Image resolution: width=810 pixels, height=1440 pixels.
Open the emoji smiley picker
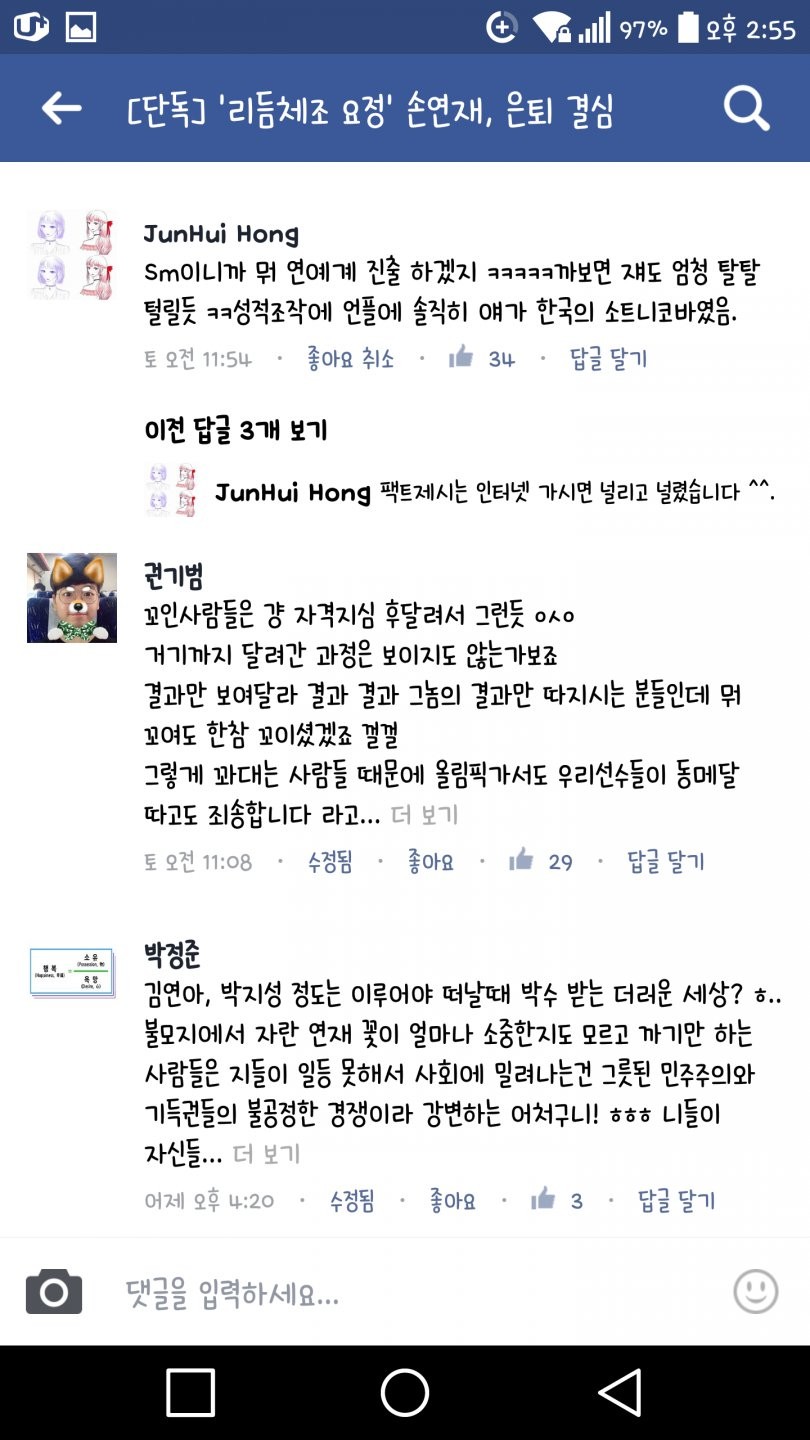tap(755, 1291)
